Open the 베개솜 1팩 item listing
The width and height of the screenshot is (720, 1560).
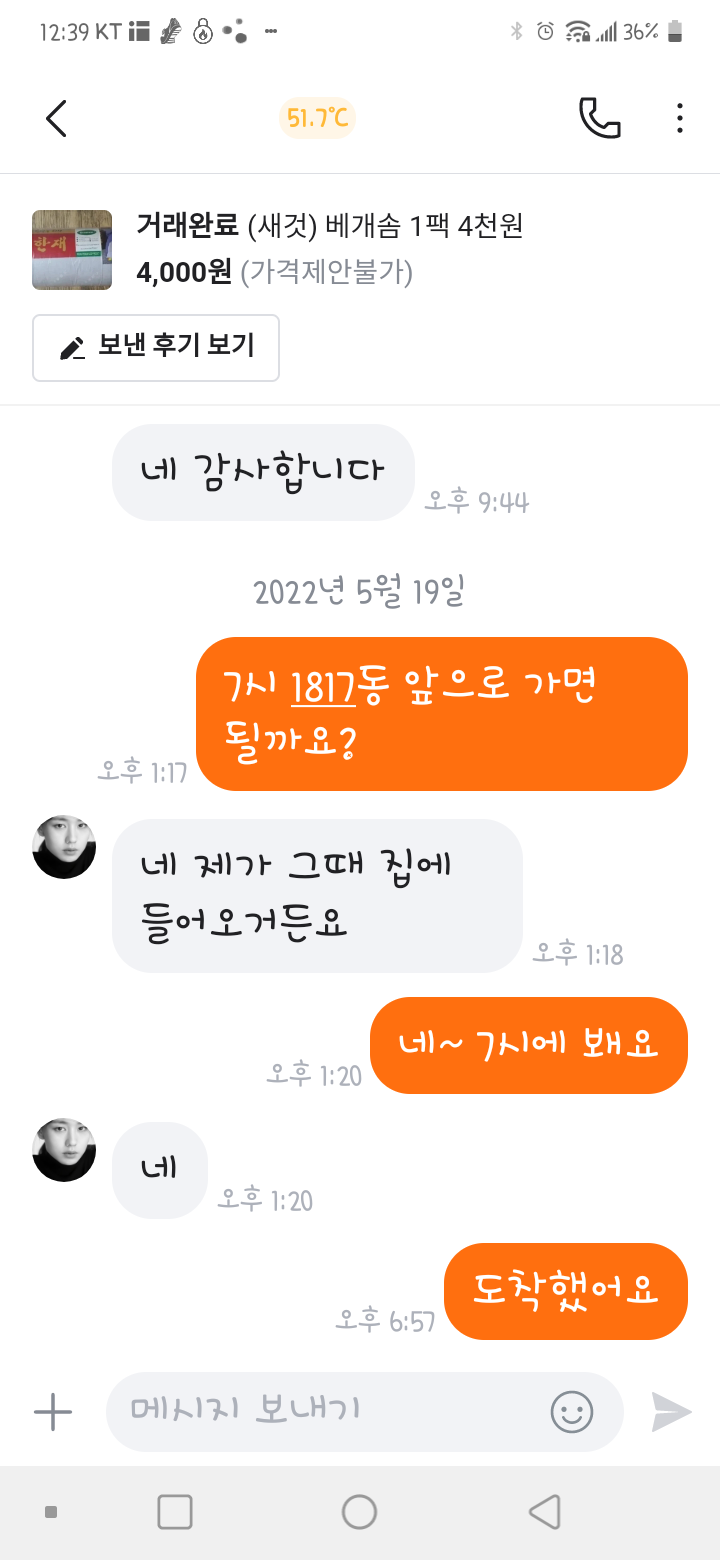330,249
